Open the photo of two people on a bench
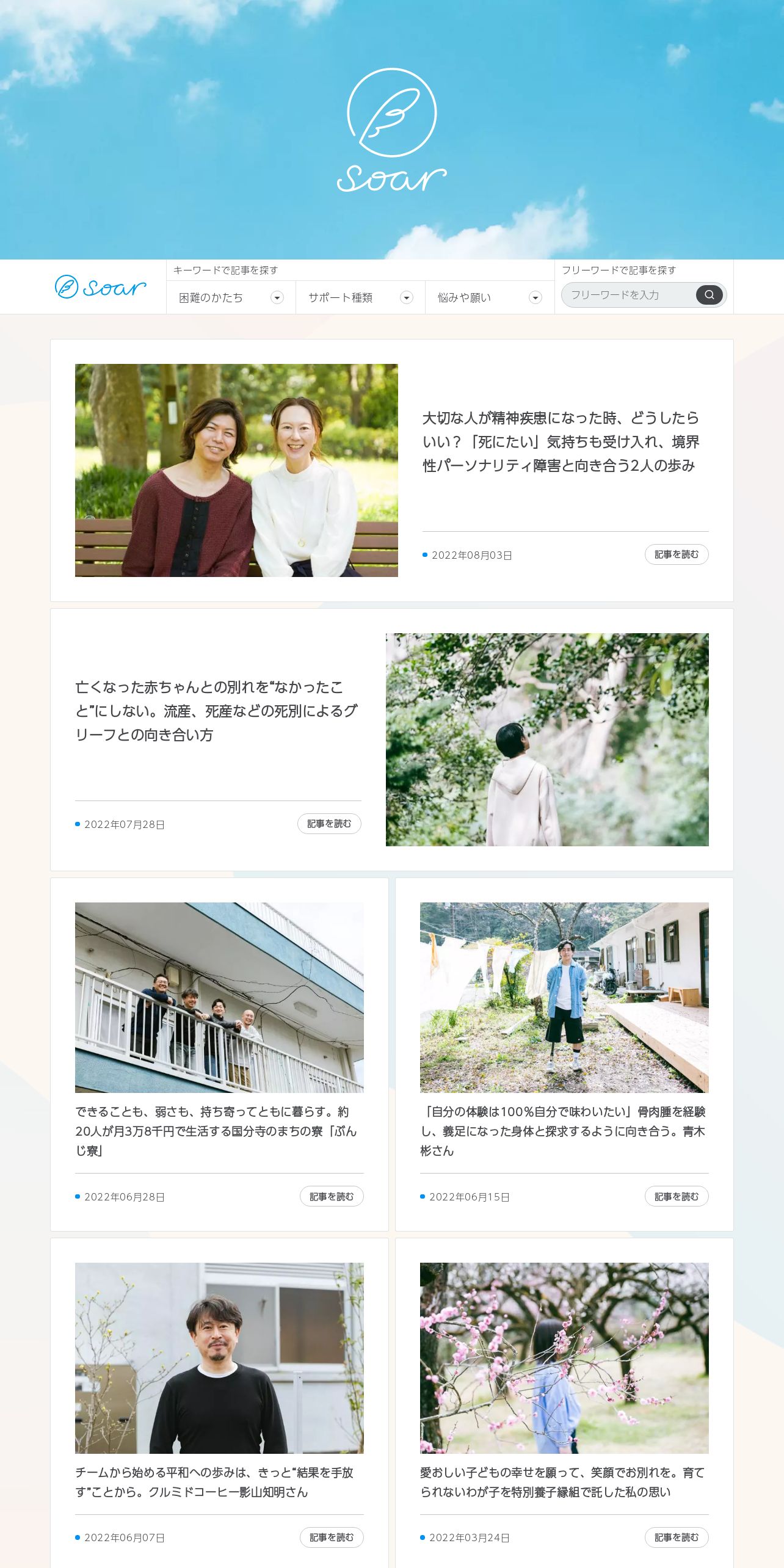 point(236,470)
